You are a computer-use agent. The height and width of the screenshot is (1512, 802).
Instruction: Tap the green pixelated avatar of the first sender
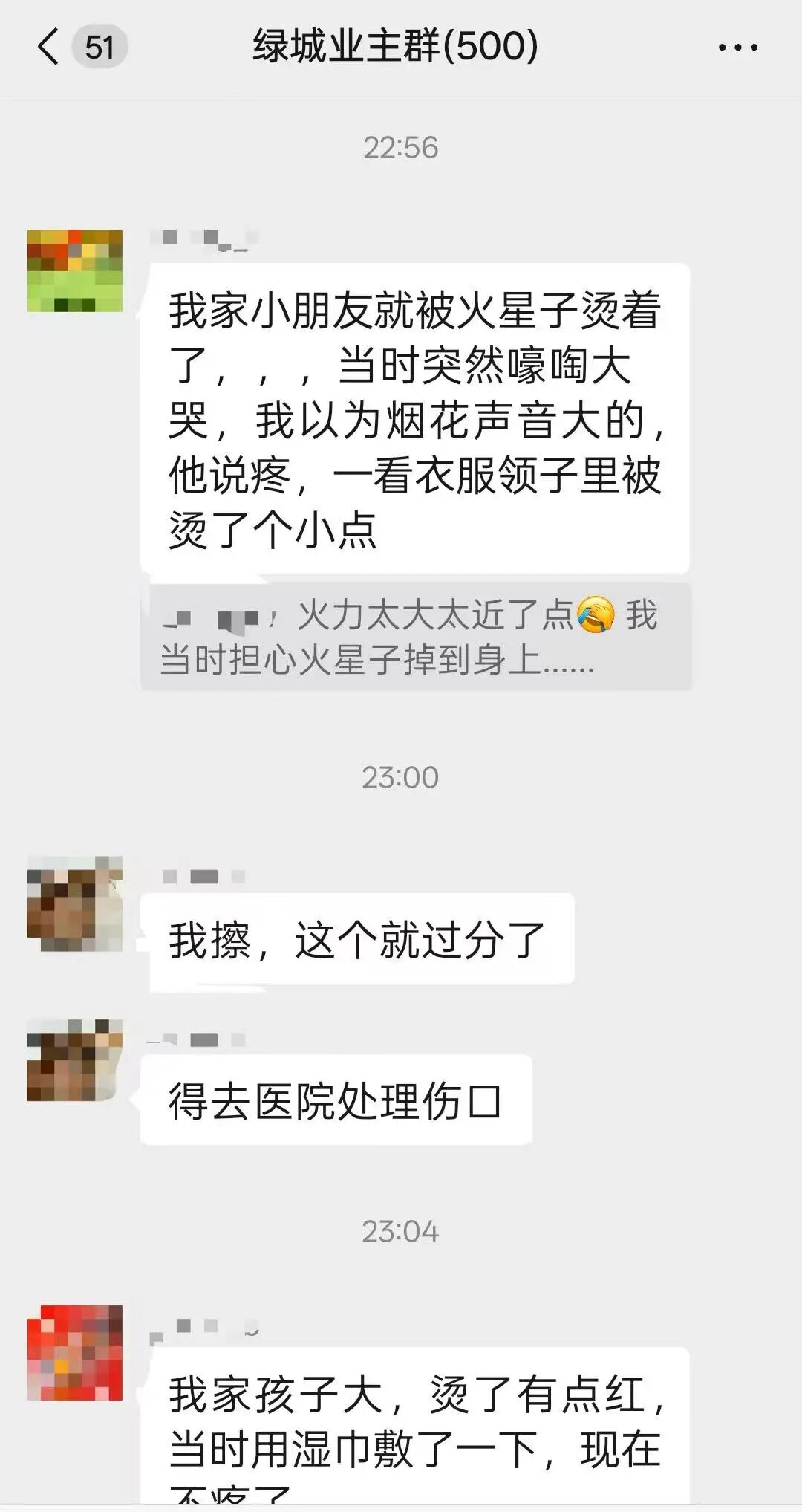[75, 271]
